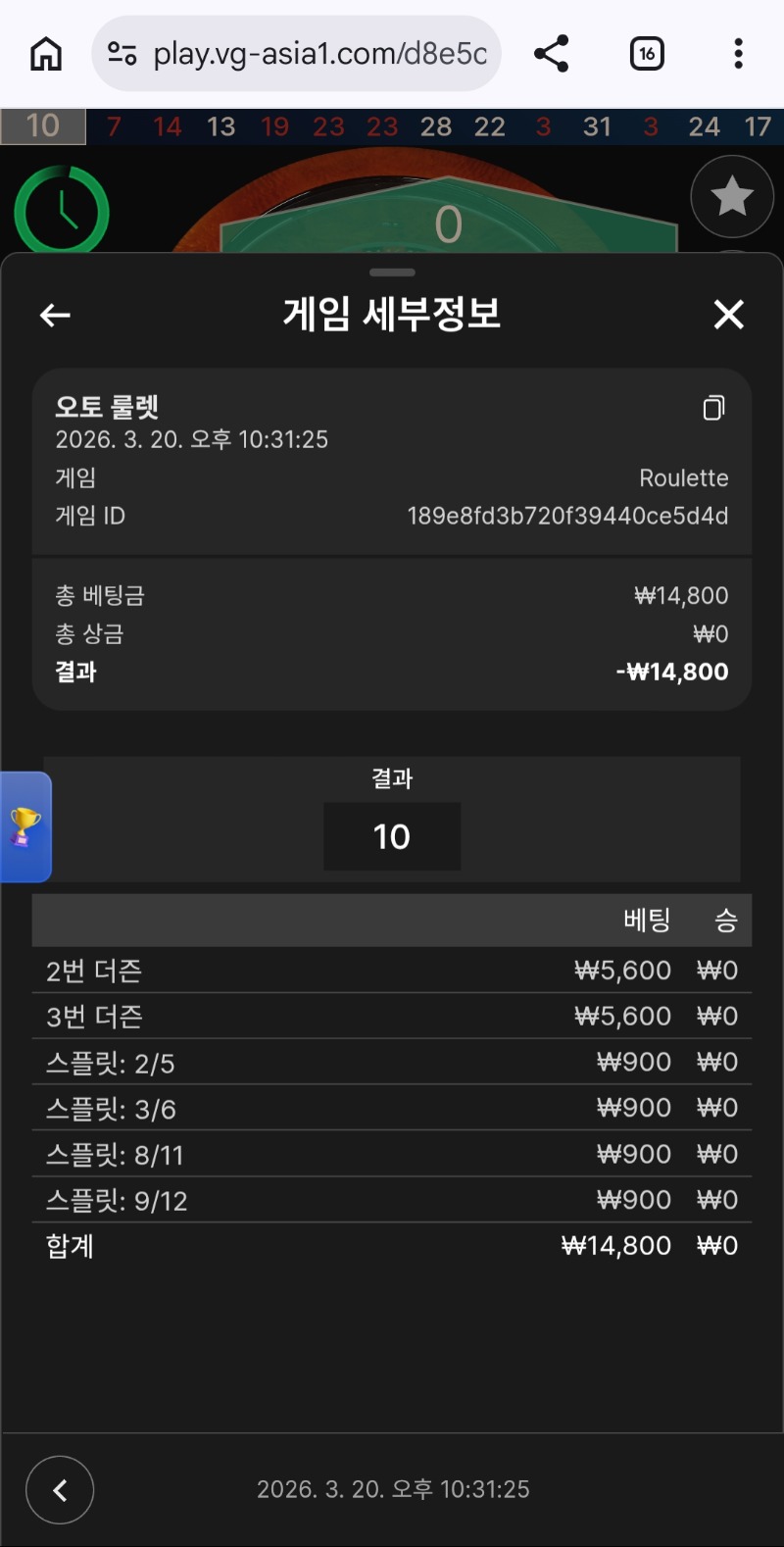Open the favorites star button
The width and height of the screenshot is (784, 1547).
(732, 197)
